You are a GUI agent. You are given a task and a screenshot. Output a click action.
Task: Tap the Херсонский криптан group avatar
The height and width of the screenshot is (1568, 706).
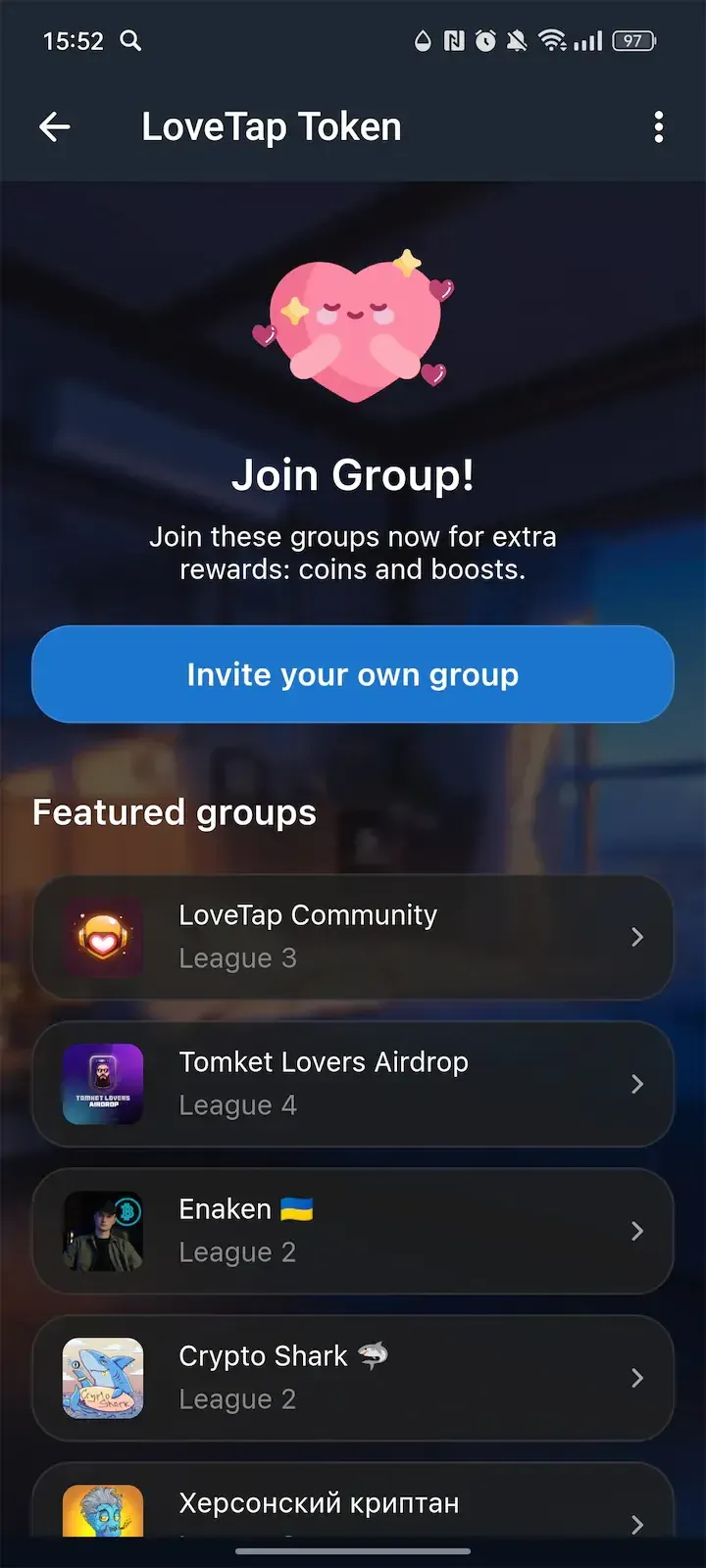(102, 1509)
